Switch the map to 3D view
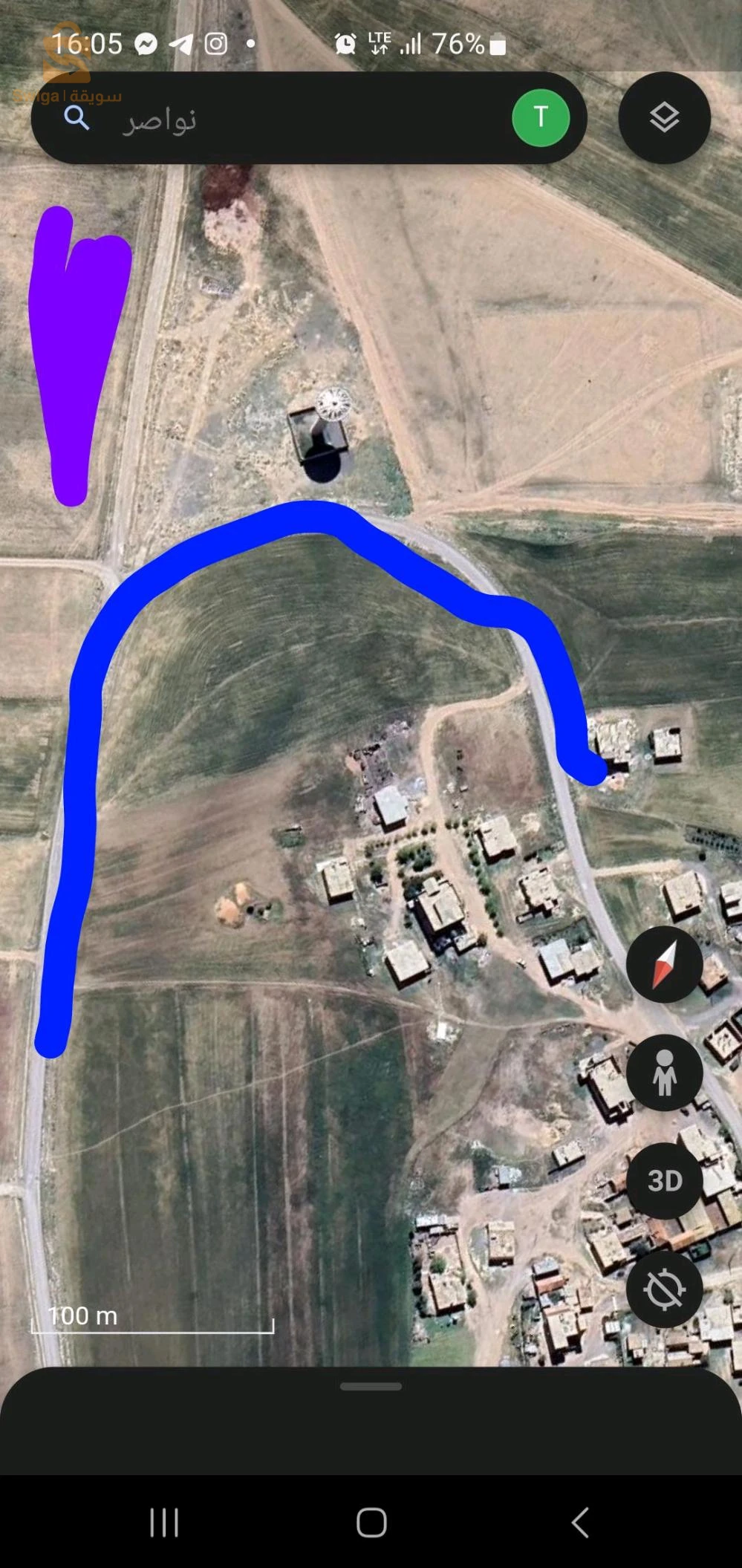Image resolution: width=742 pixels, height=1568 pixels. [x=664, y=1180]
